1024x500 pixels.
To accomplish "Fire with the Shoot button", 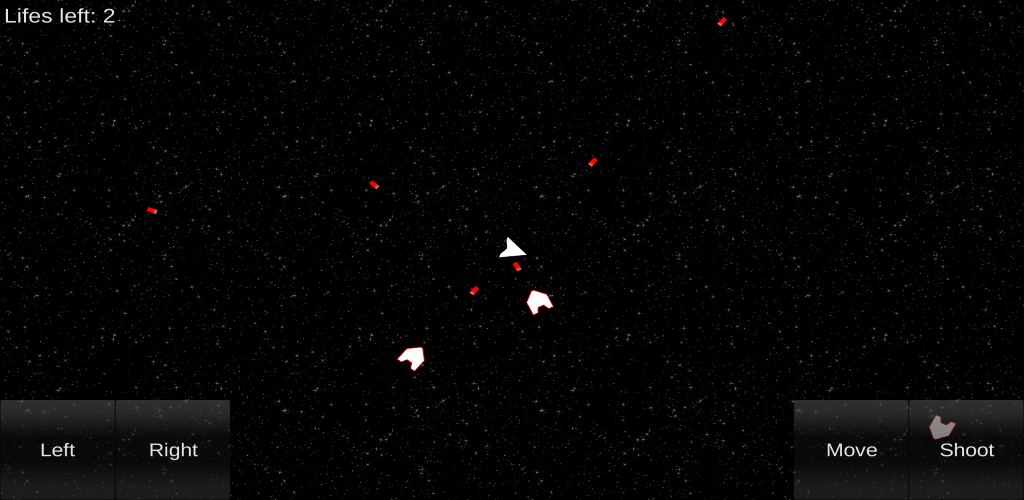I will 966,450.
